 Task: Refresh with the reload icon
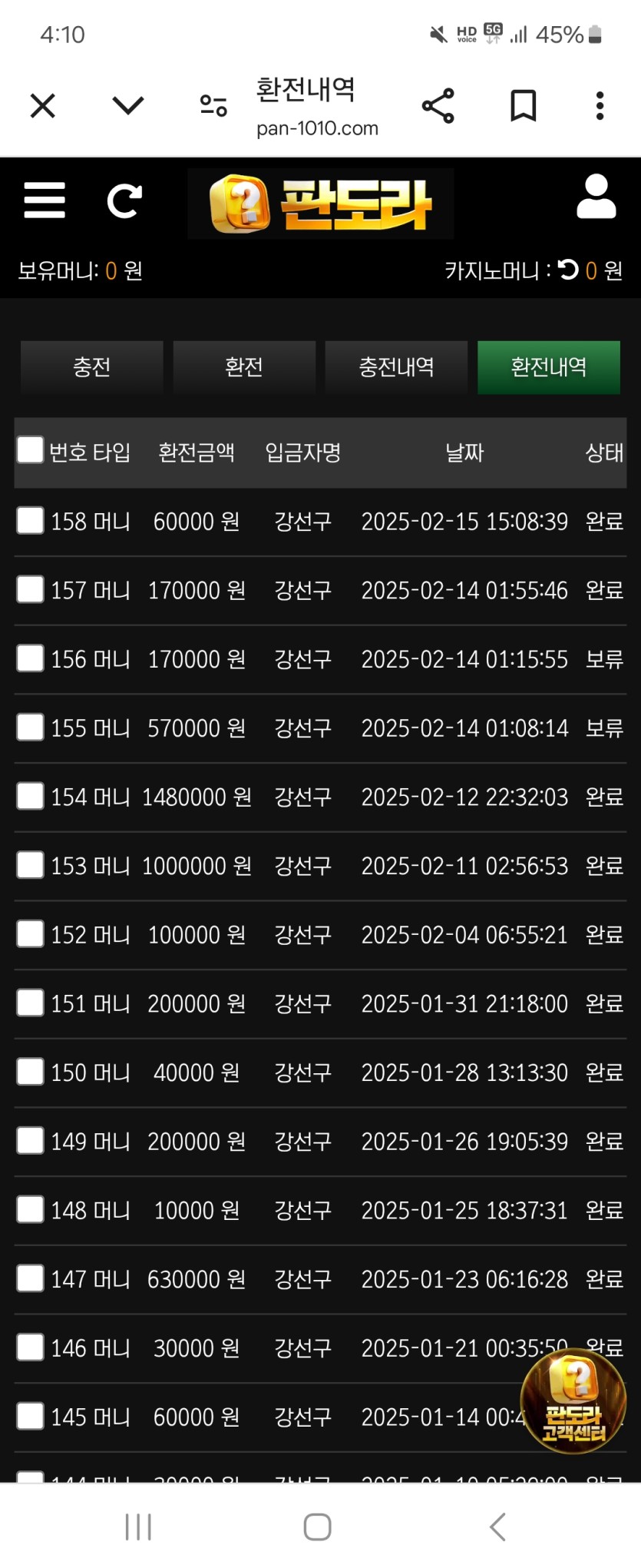pyautogui.click(x=124, y=201)
